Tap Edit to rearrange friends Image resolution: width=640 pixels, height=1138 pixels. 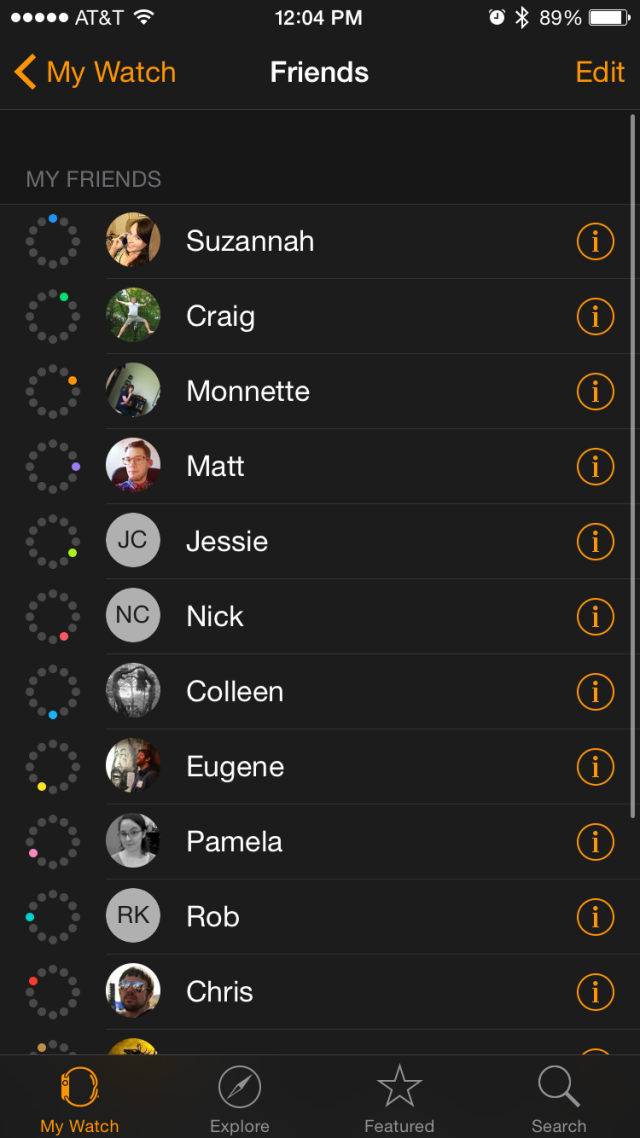point(600,73)
